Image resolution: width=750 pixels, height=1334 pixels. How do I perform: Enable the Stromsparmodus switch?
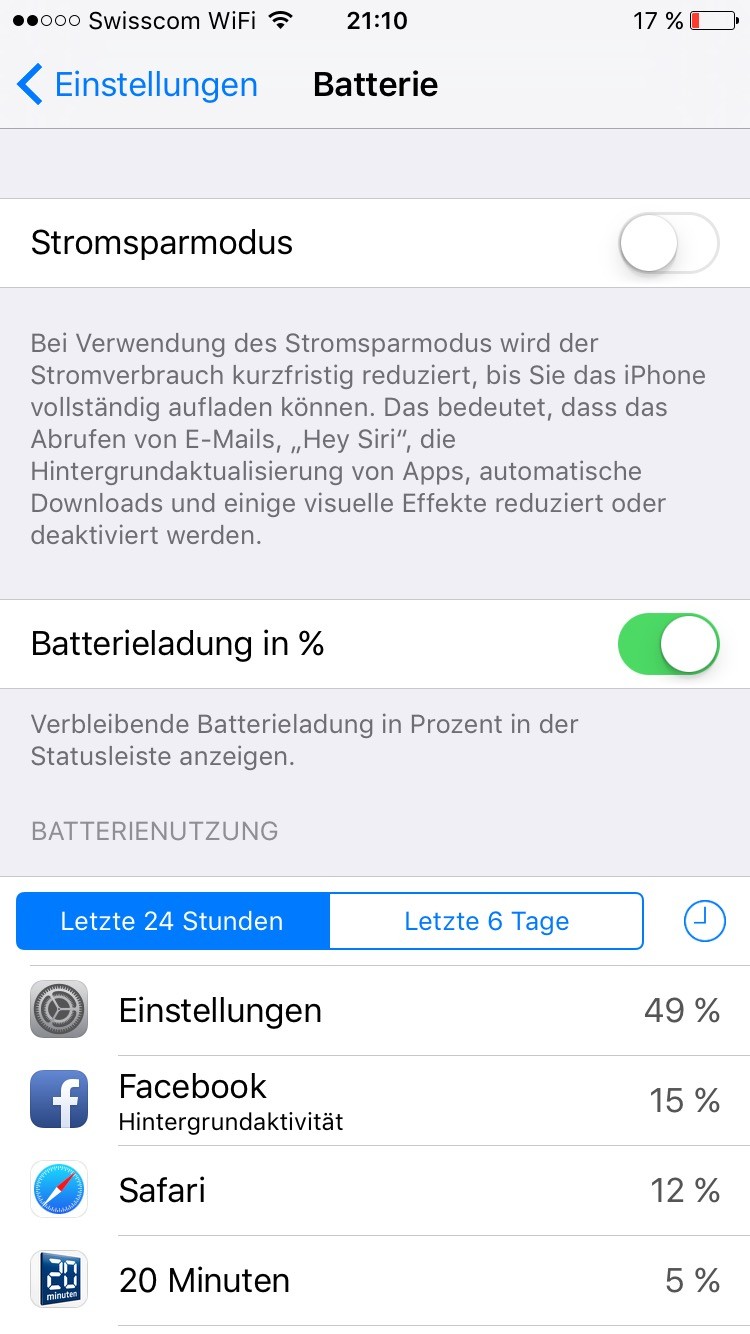pos(668,243)
